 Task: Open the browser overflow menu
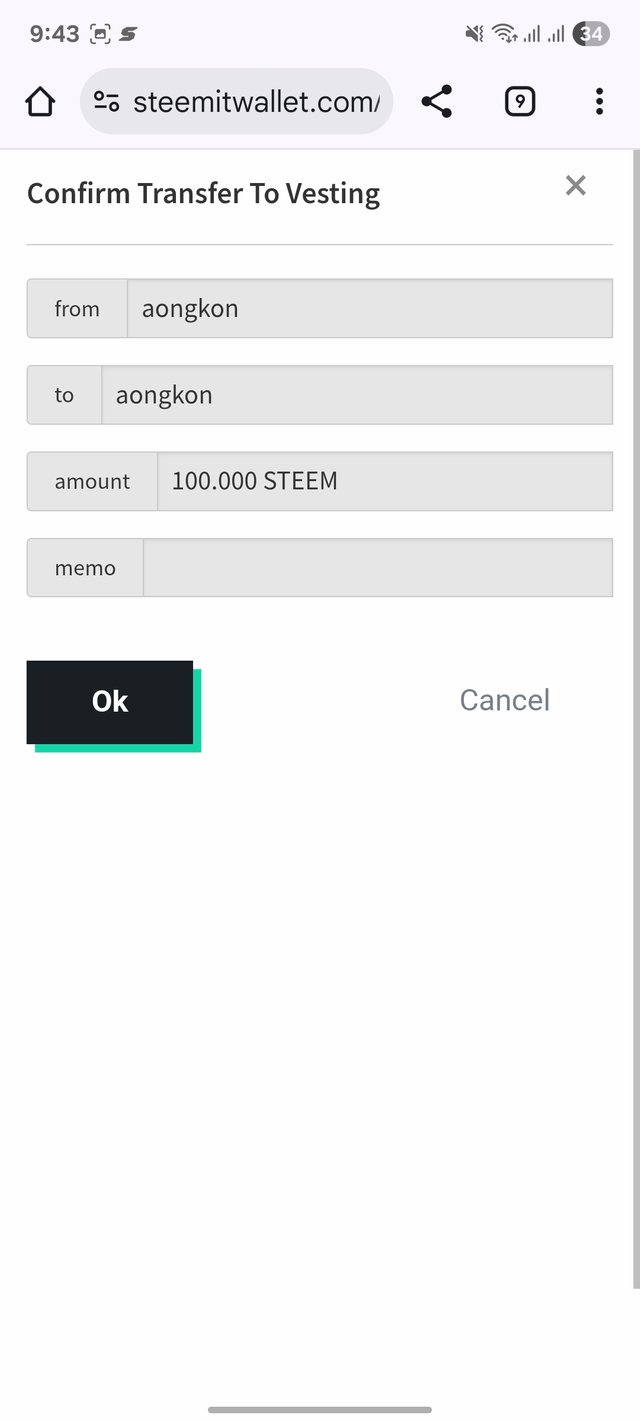point(599,101)
